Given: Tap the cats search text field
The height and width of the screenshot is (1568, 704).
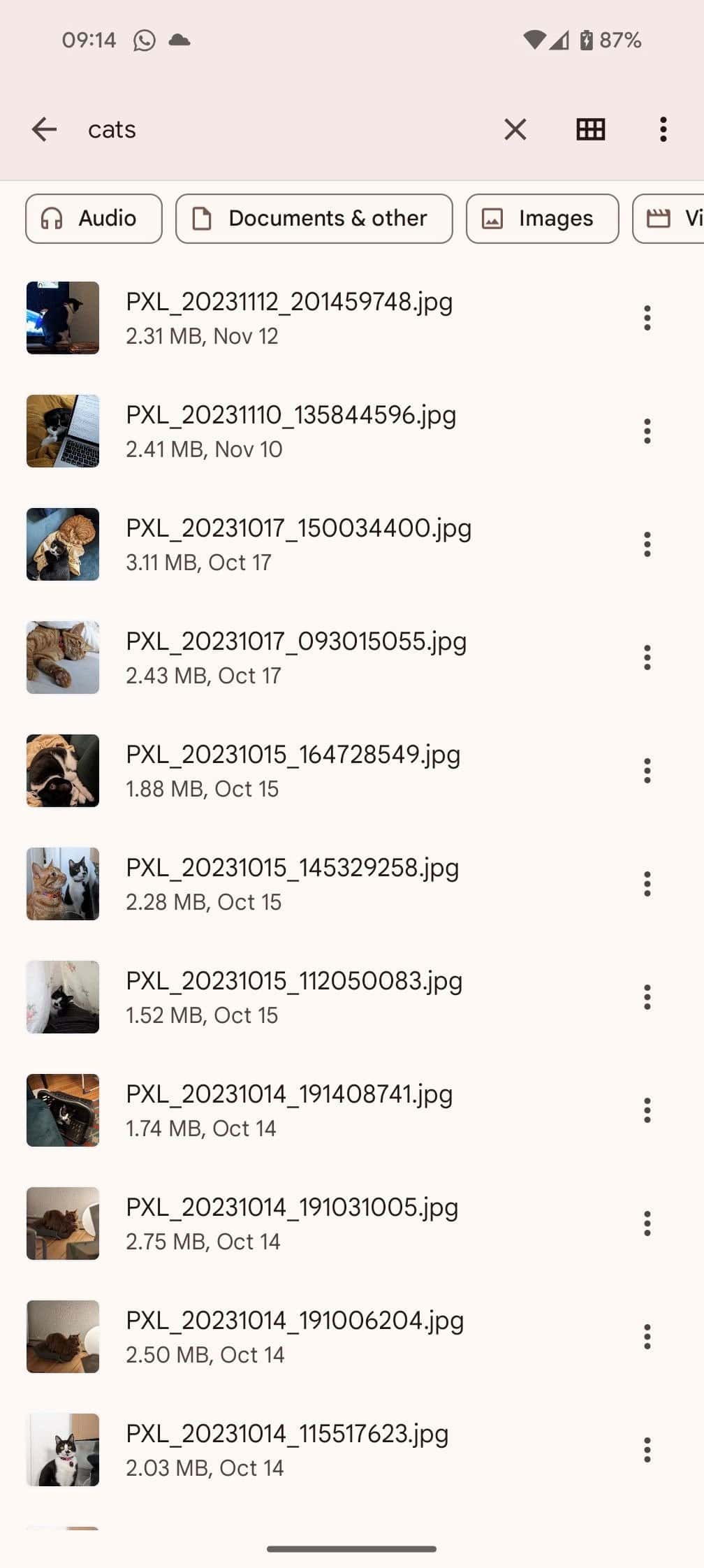Looking at the screenshot, I should click(x=210, y=129).
